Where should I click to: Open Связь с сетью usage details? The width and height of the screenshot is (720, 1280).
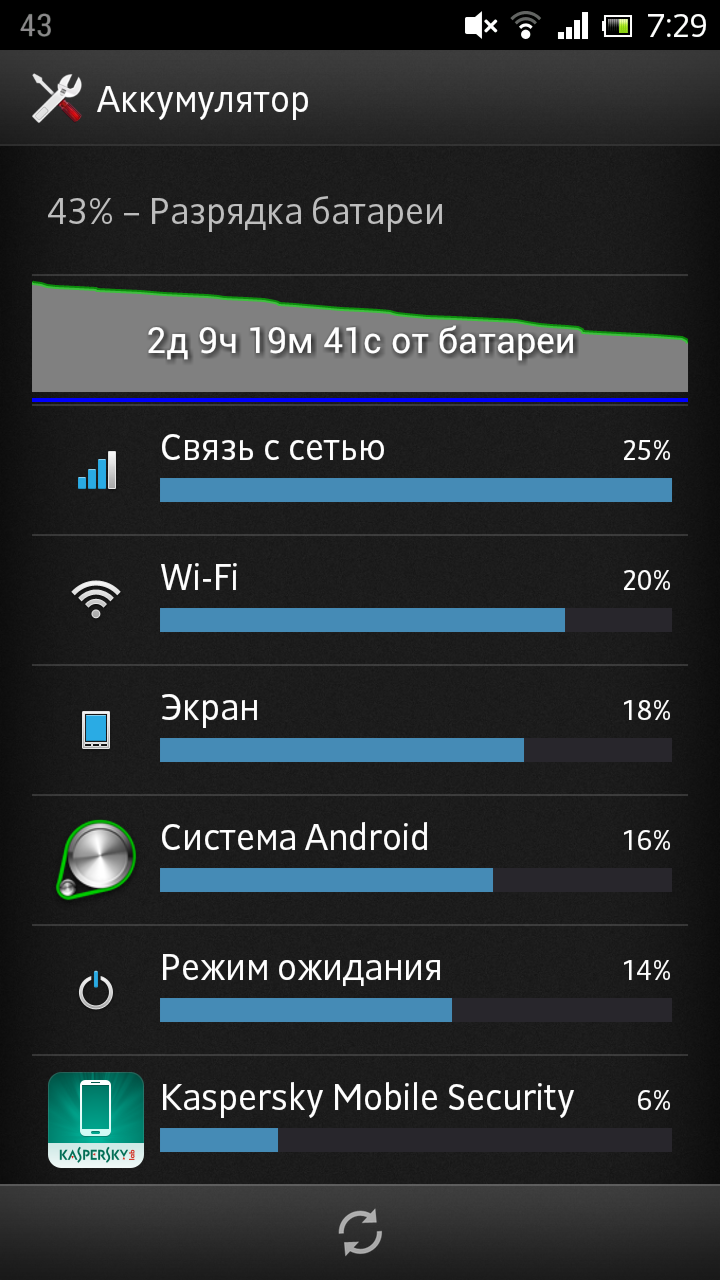click(360, 470)
